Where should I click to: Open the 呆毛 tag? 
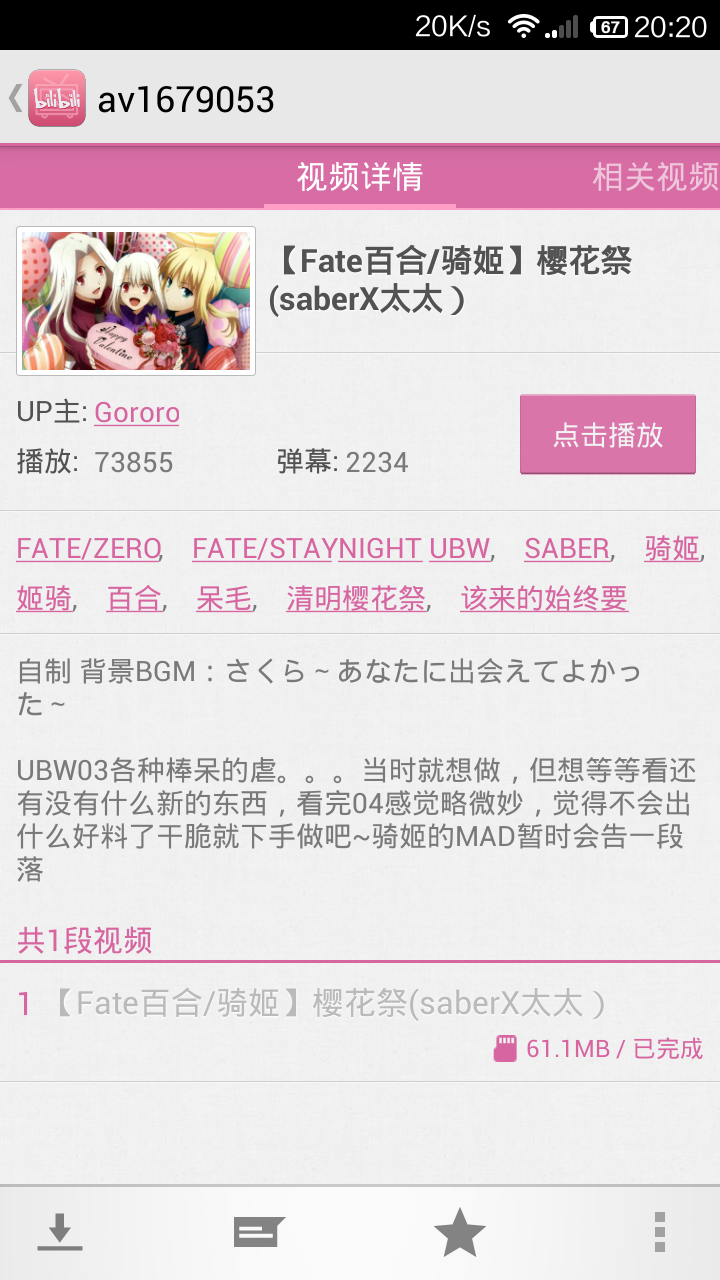click(223, 598)
